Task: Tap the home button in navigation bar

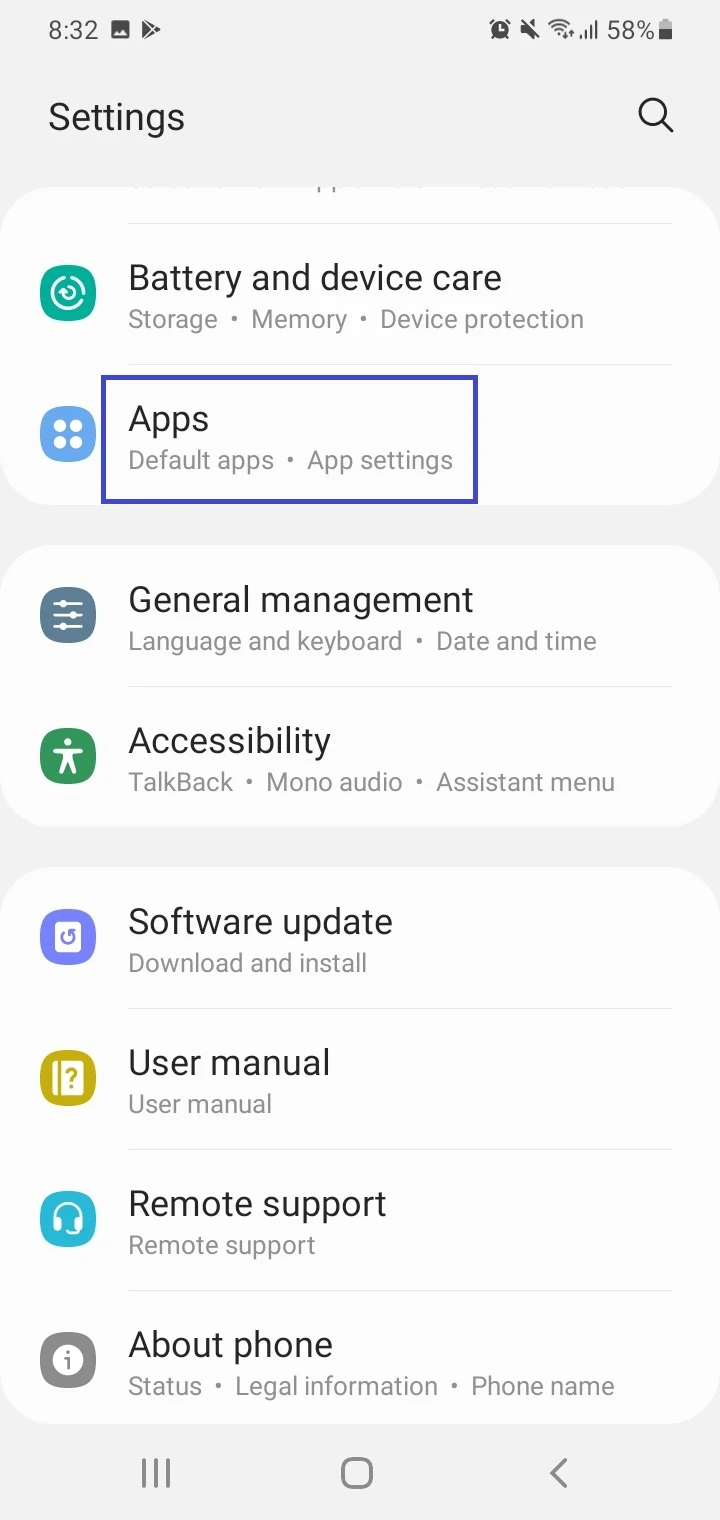Action: (x=357, y=1472)
